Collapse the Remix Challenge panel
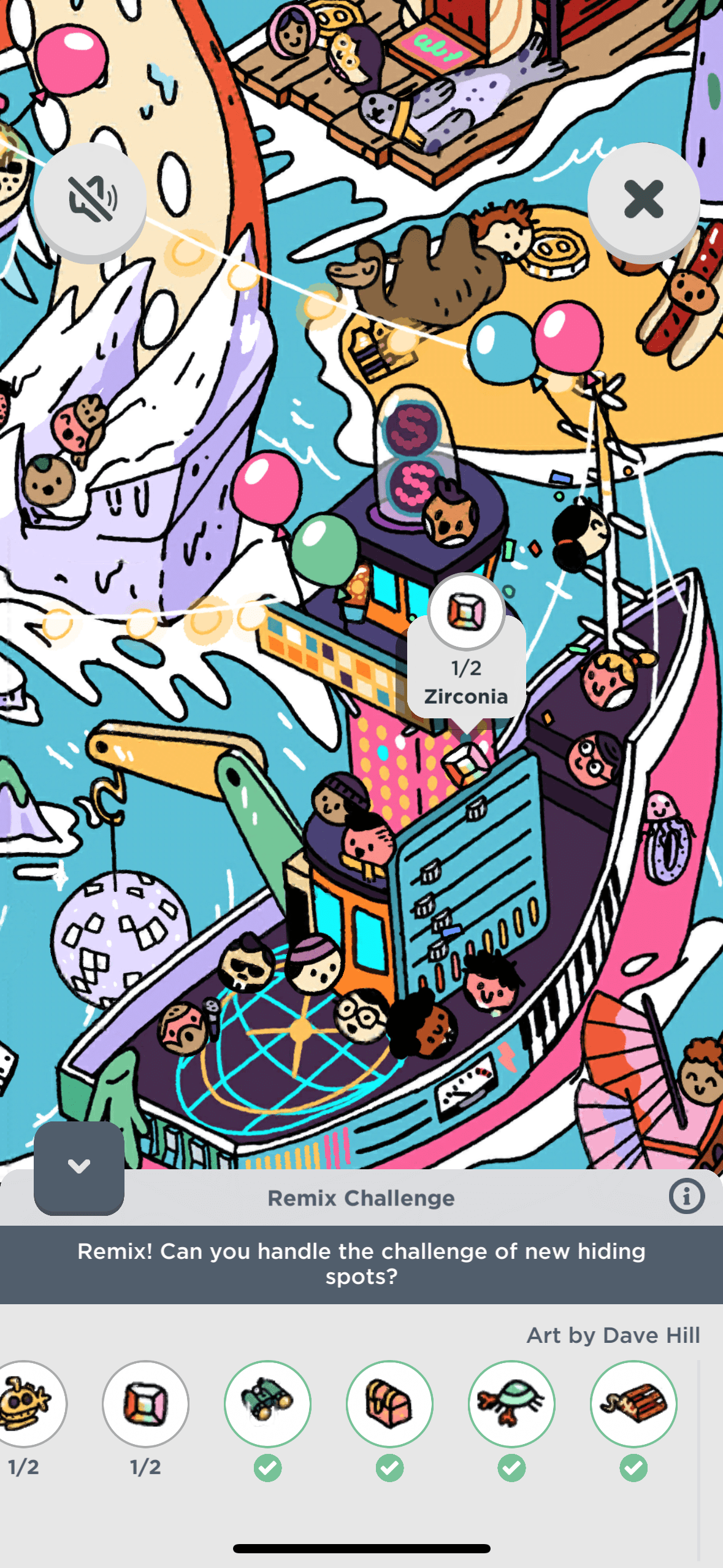723x1568 pixels. pyautogui.click(x=79, y=1167)
